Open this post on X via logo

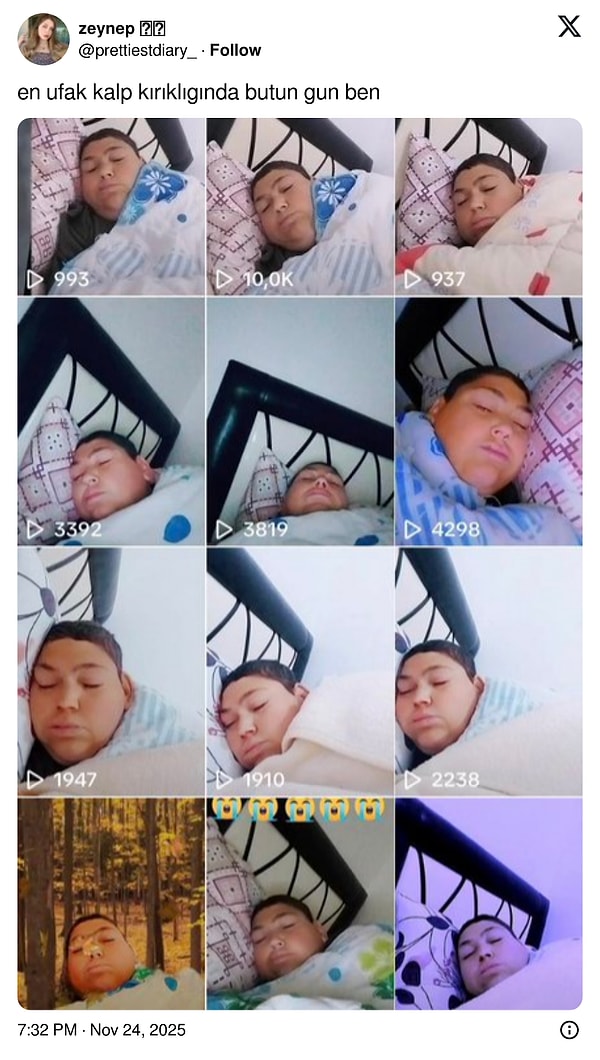point(569,27)
